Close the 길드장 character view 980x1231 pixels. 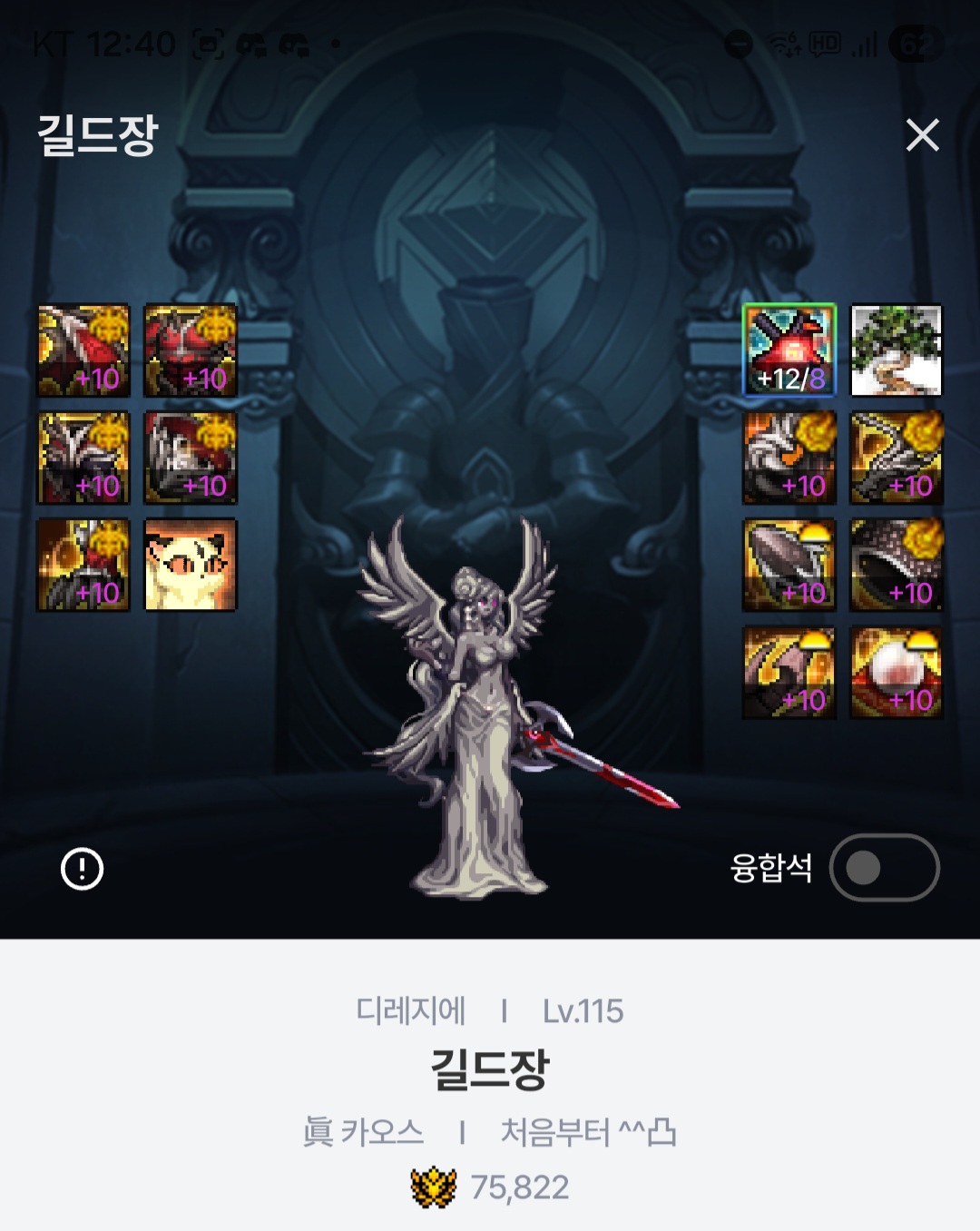(x=922, y=135)
